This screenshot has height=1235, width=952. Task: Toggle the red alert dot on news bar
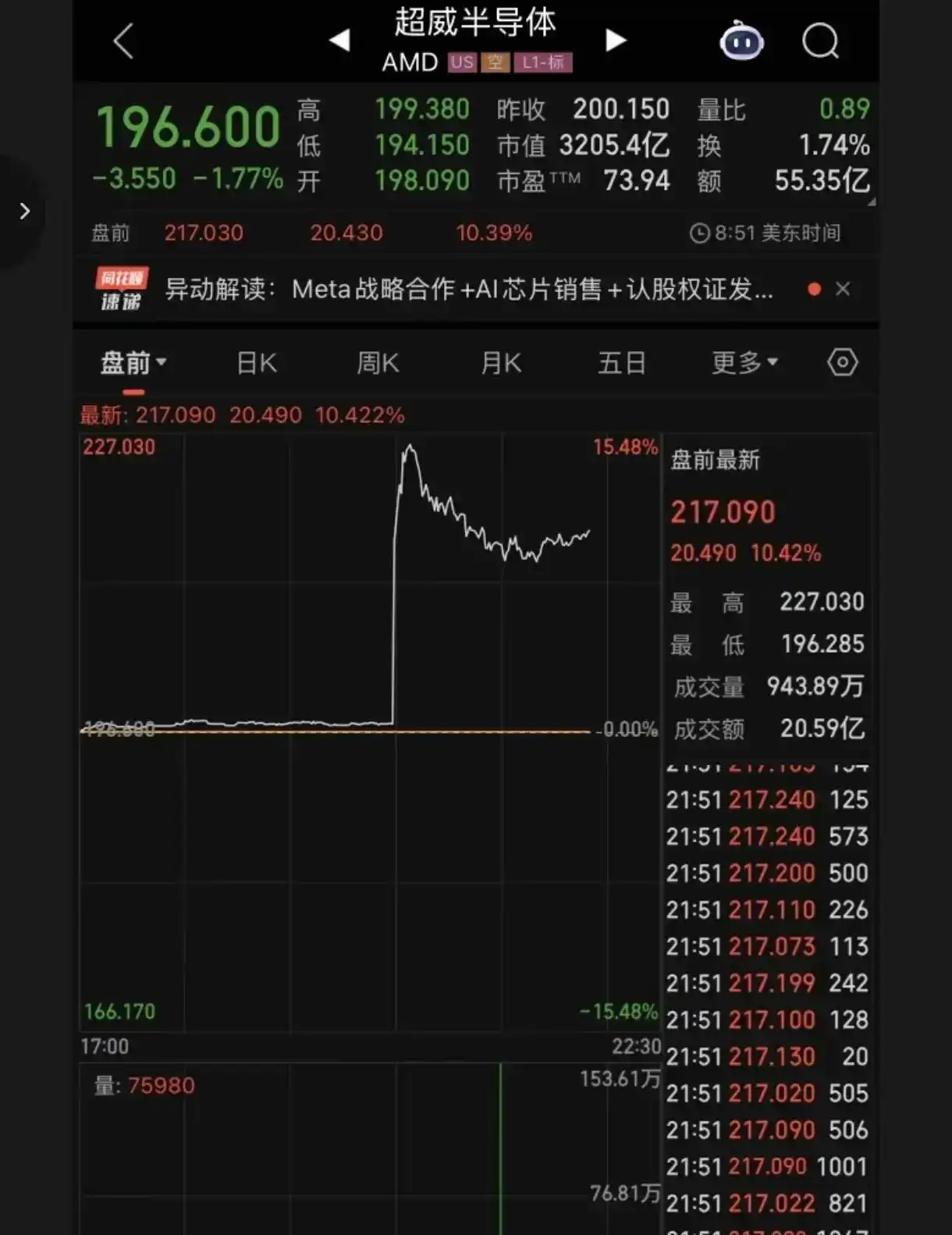(x=815, y=289)
